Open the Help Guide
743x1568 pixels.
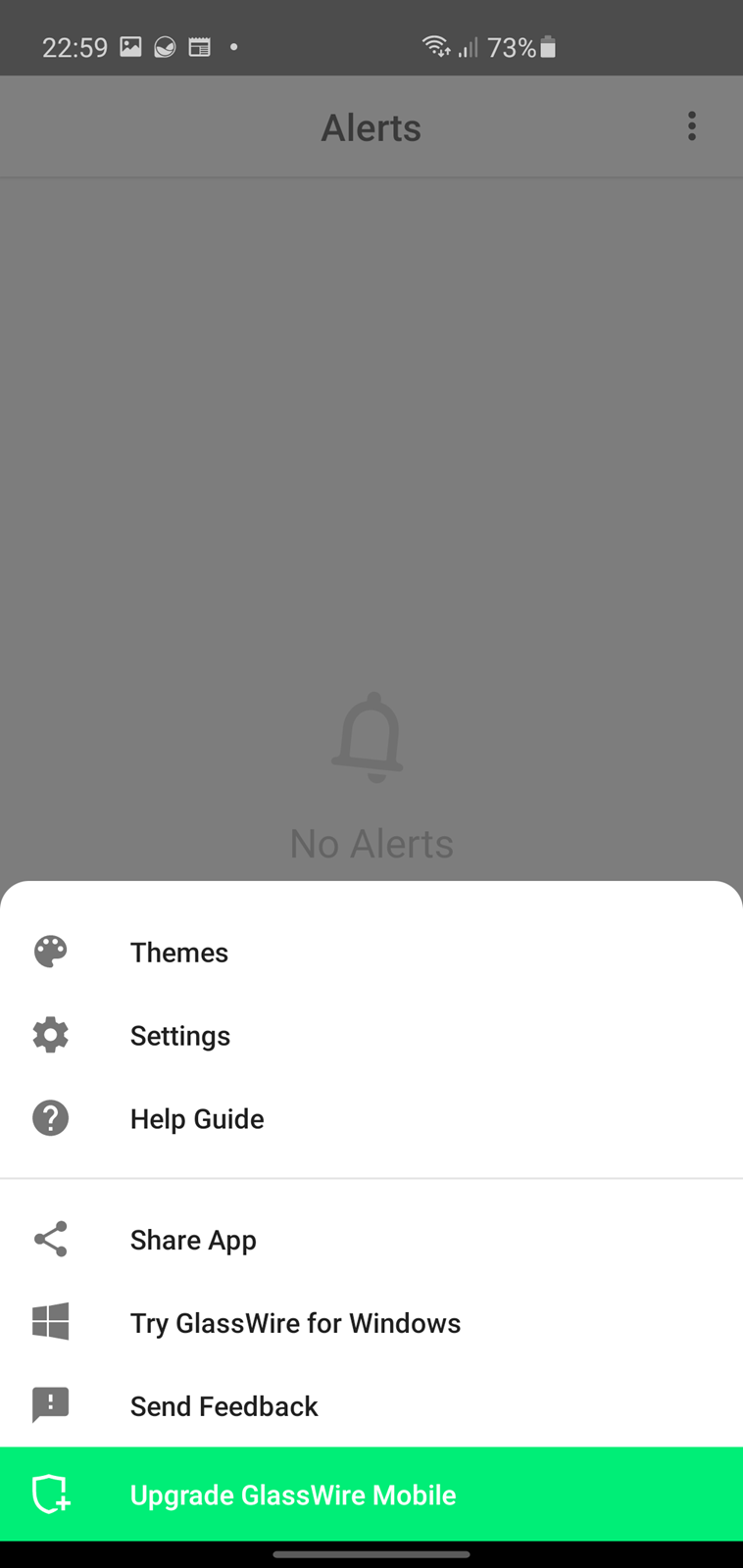pos(371,1118)
